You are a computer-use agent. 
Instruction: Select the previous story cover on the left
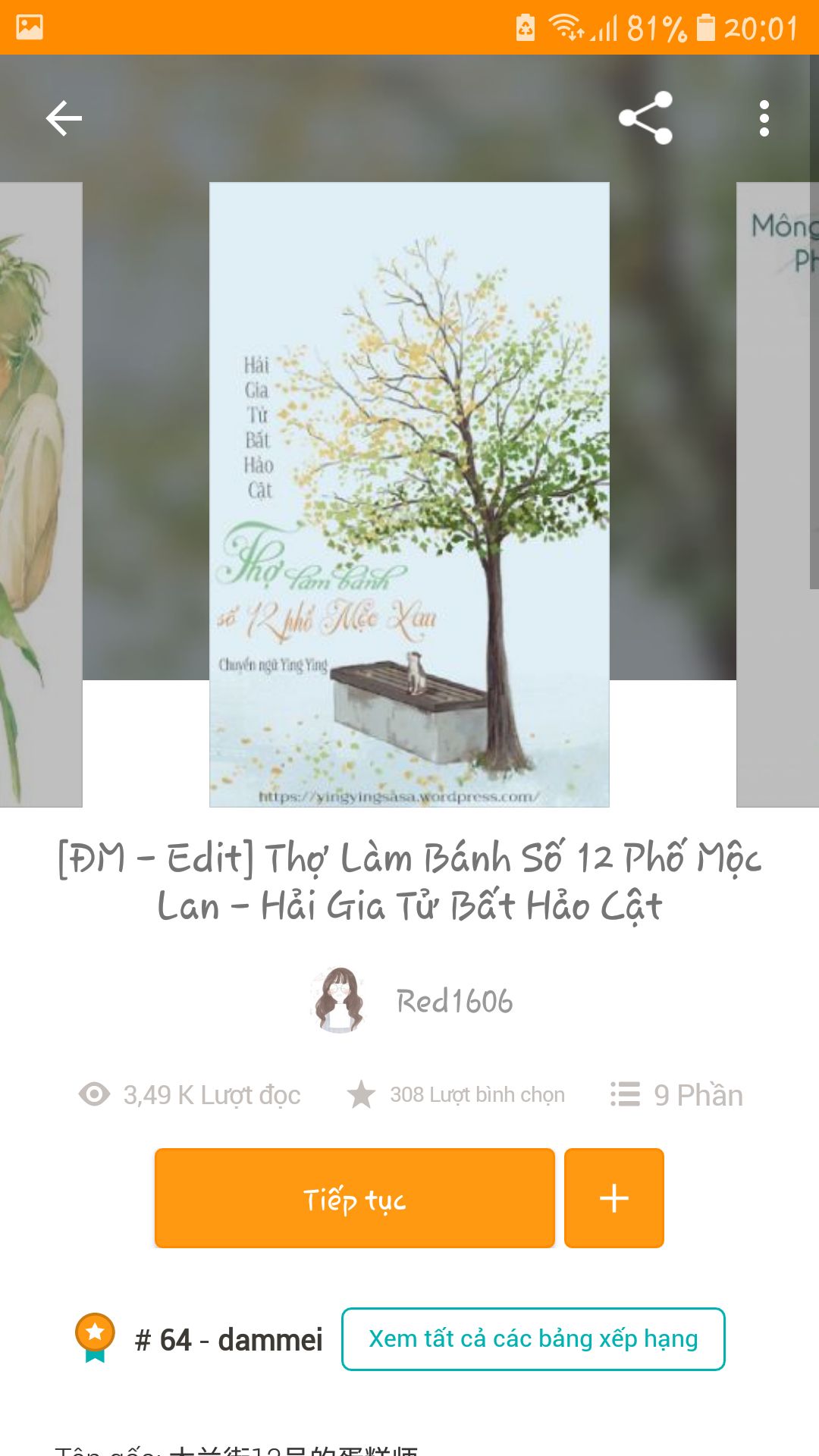point(41,494)
